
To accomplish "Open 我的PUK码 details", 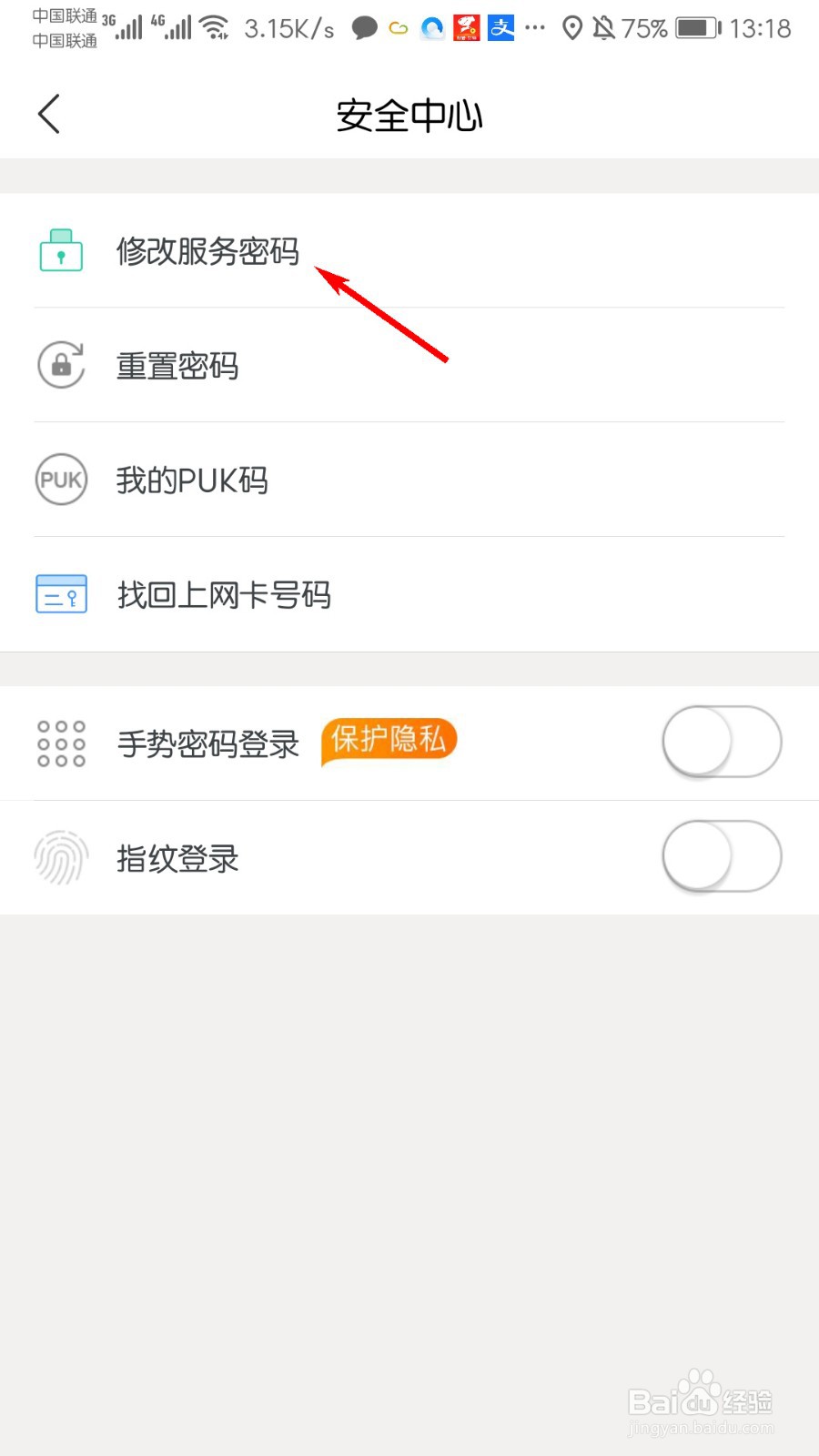I will [x=192, y=480].
